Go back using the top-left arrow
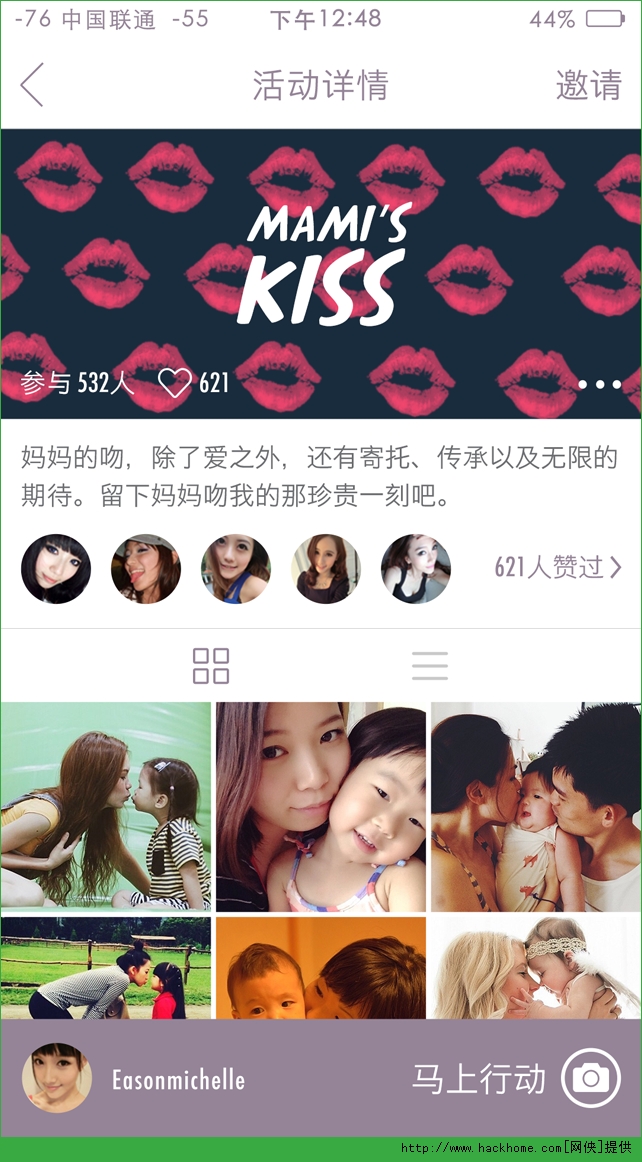The width and height of the screenshot is (642, 1162). coord(32,85)
